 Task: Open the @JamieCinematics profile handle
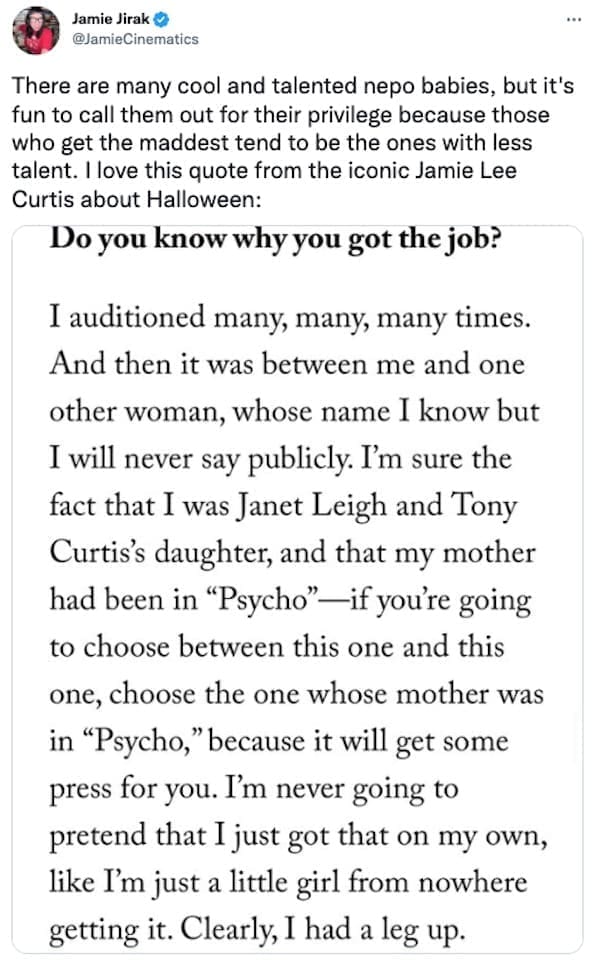(134, 39)
